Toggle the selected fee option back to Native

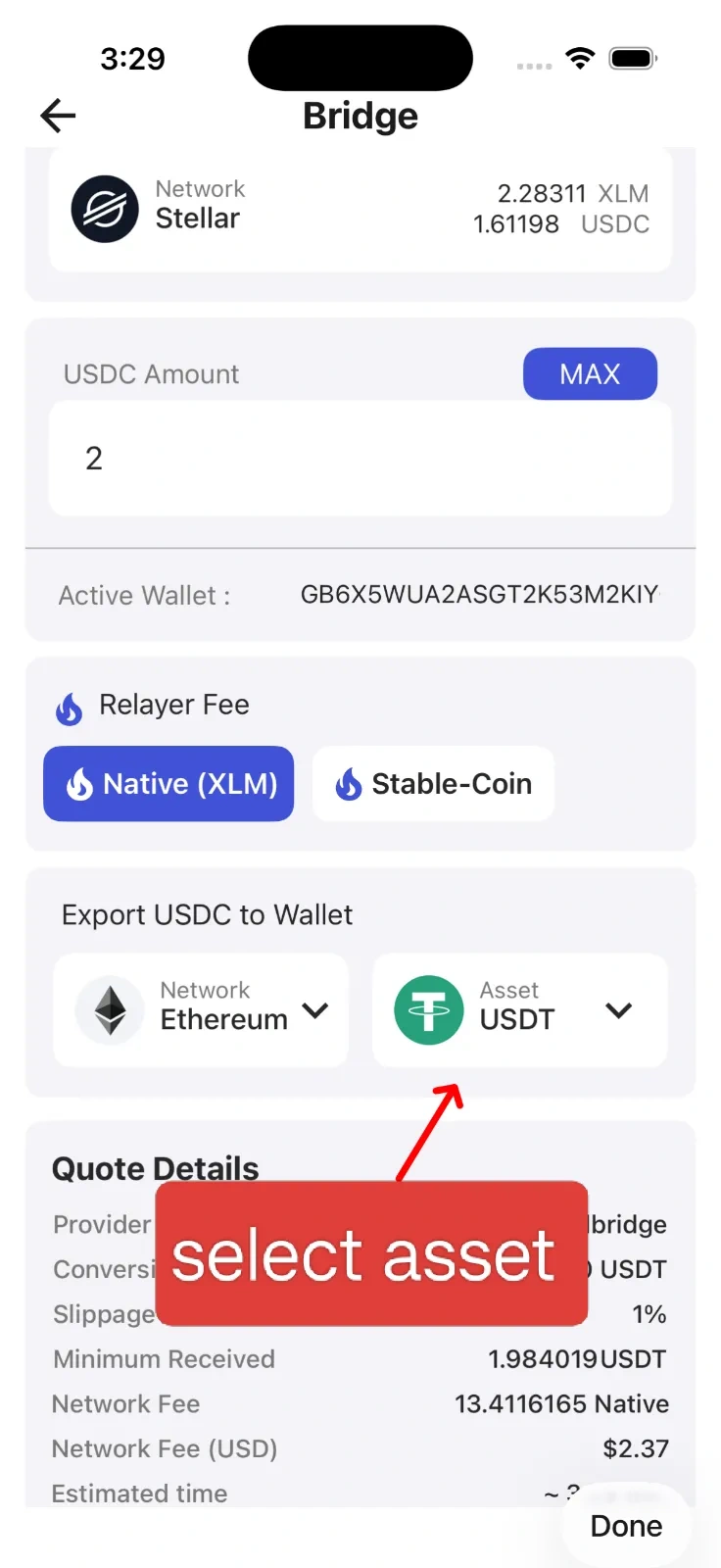(168, 783)
